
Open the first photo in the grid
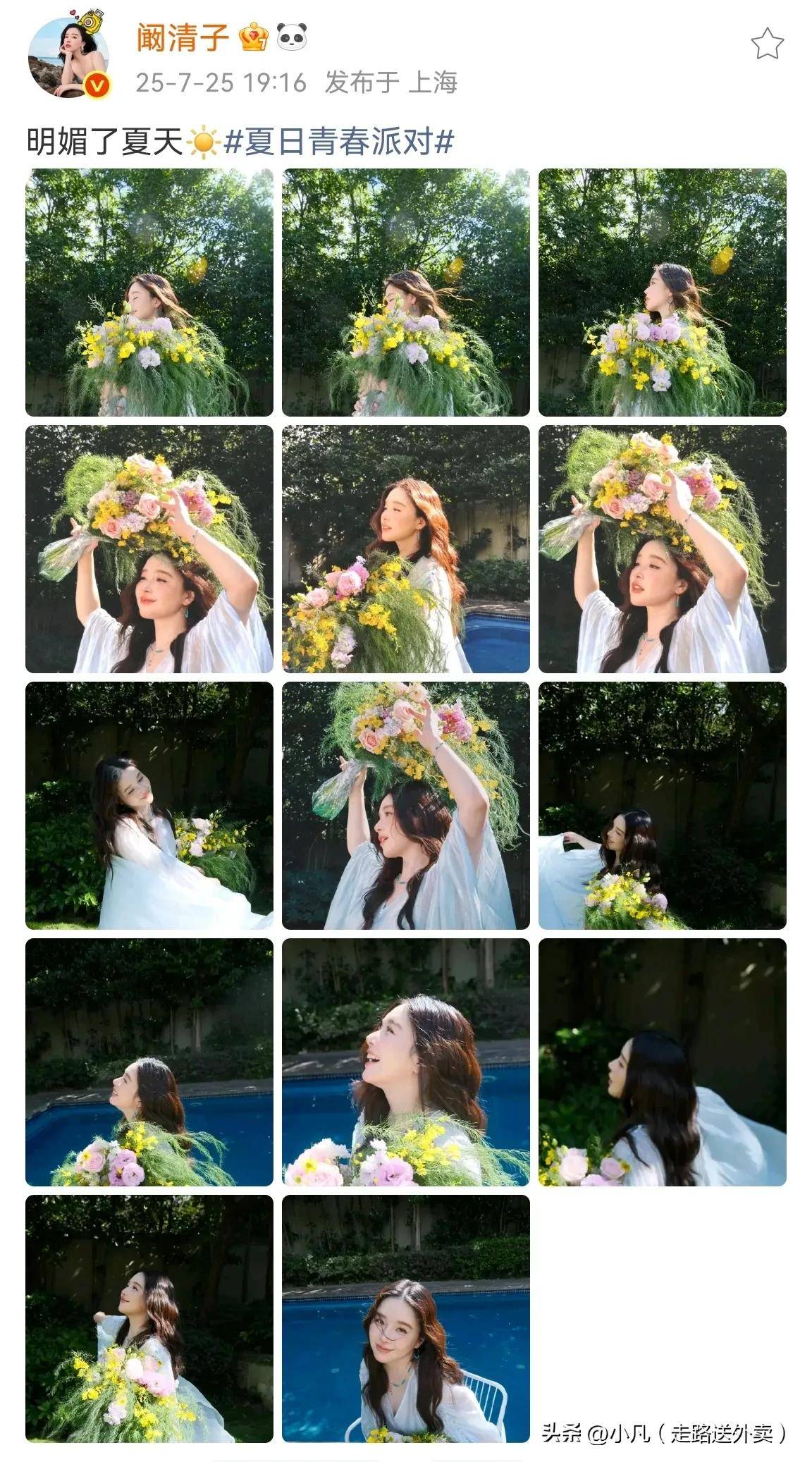coord(149,293)
